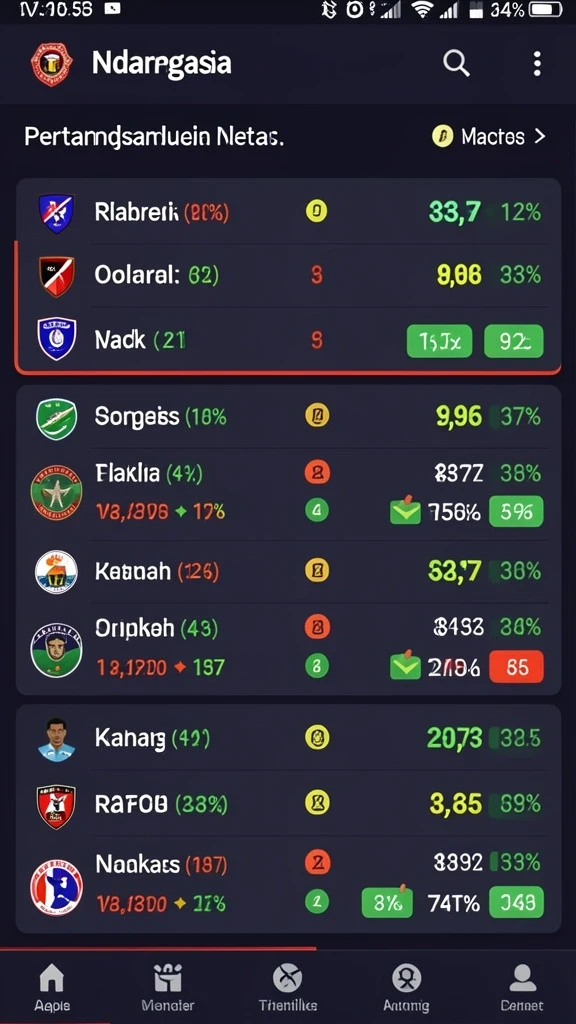The width and height of the screenshot is (576, 1024).
Task: Tap the green 5% button under Flaklia
Action: (516, 511)
